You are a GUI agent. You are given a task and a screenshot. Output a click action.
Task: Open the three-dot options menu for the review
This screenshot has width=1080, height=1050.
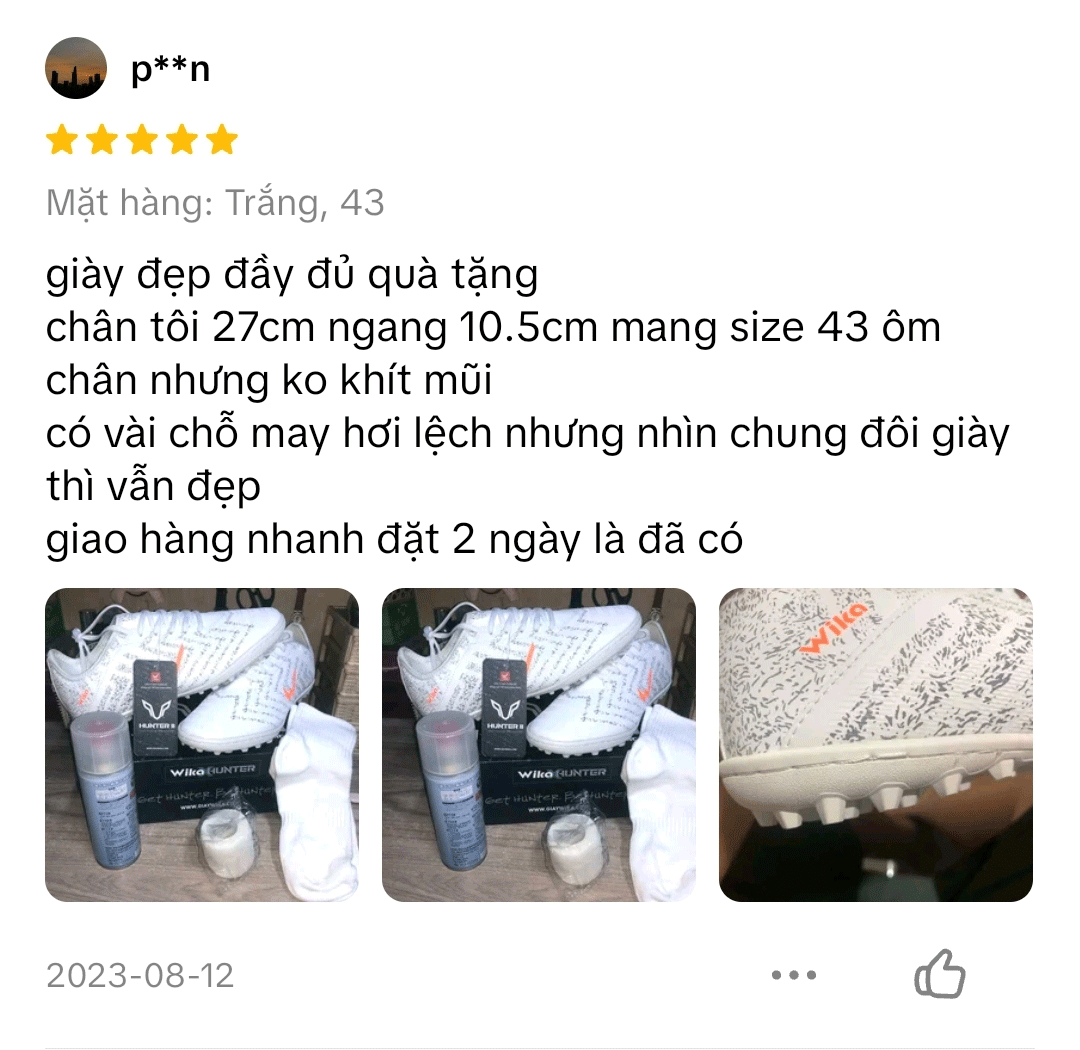coord(794,975)
